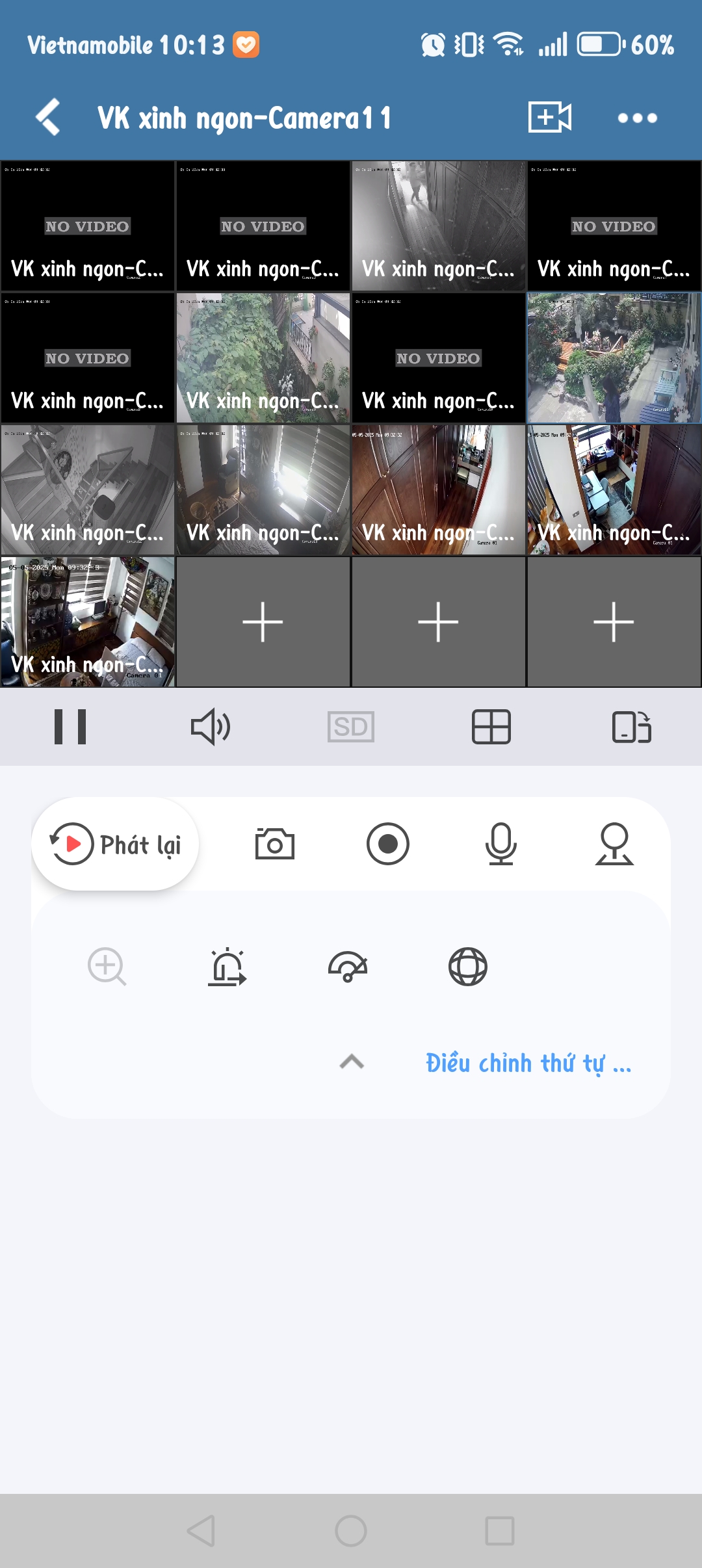This screenshot has height=1568, width=702.
Task: Open the alarm siren option
Action: (227, 967)
